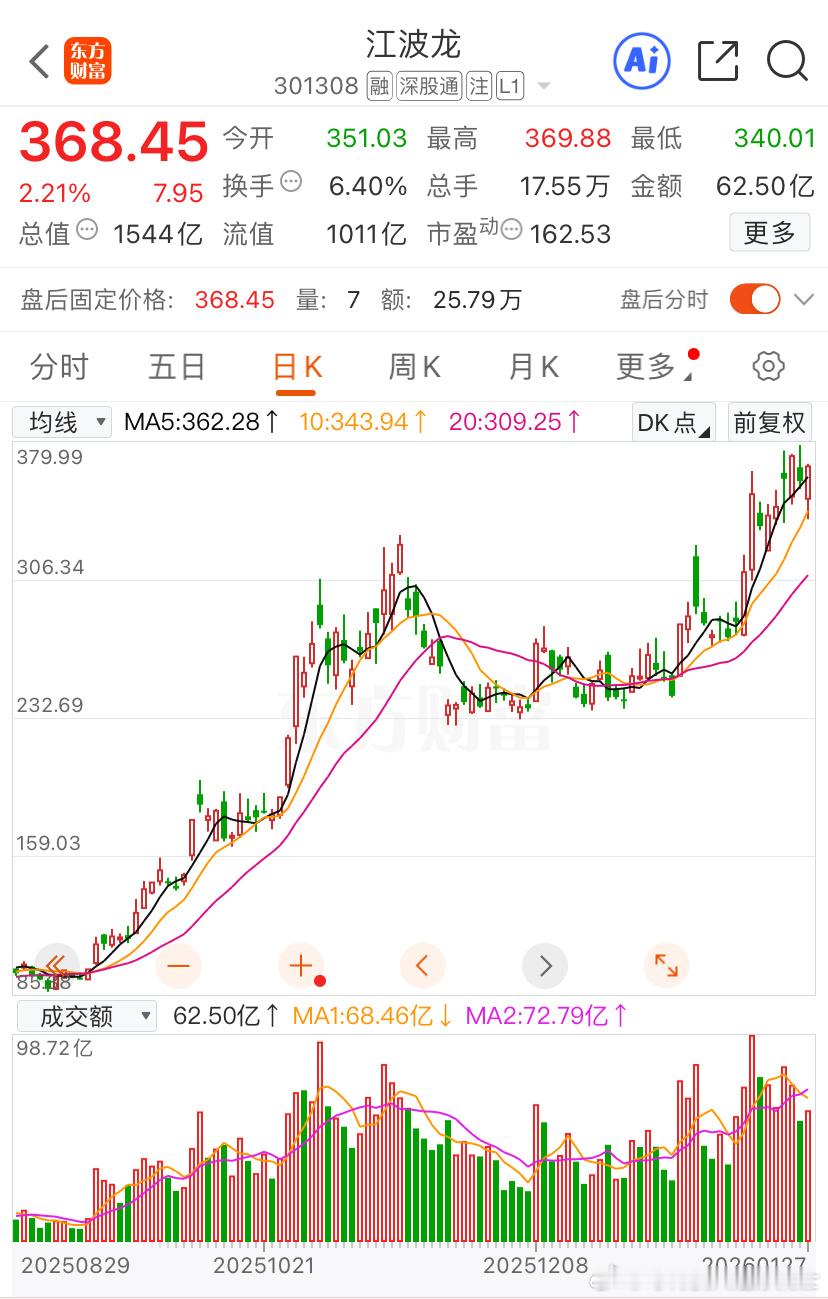Switch to the 五日 tab
This screenshot has height=1299, width=828.
(x=177, y=367)
